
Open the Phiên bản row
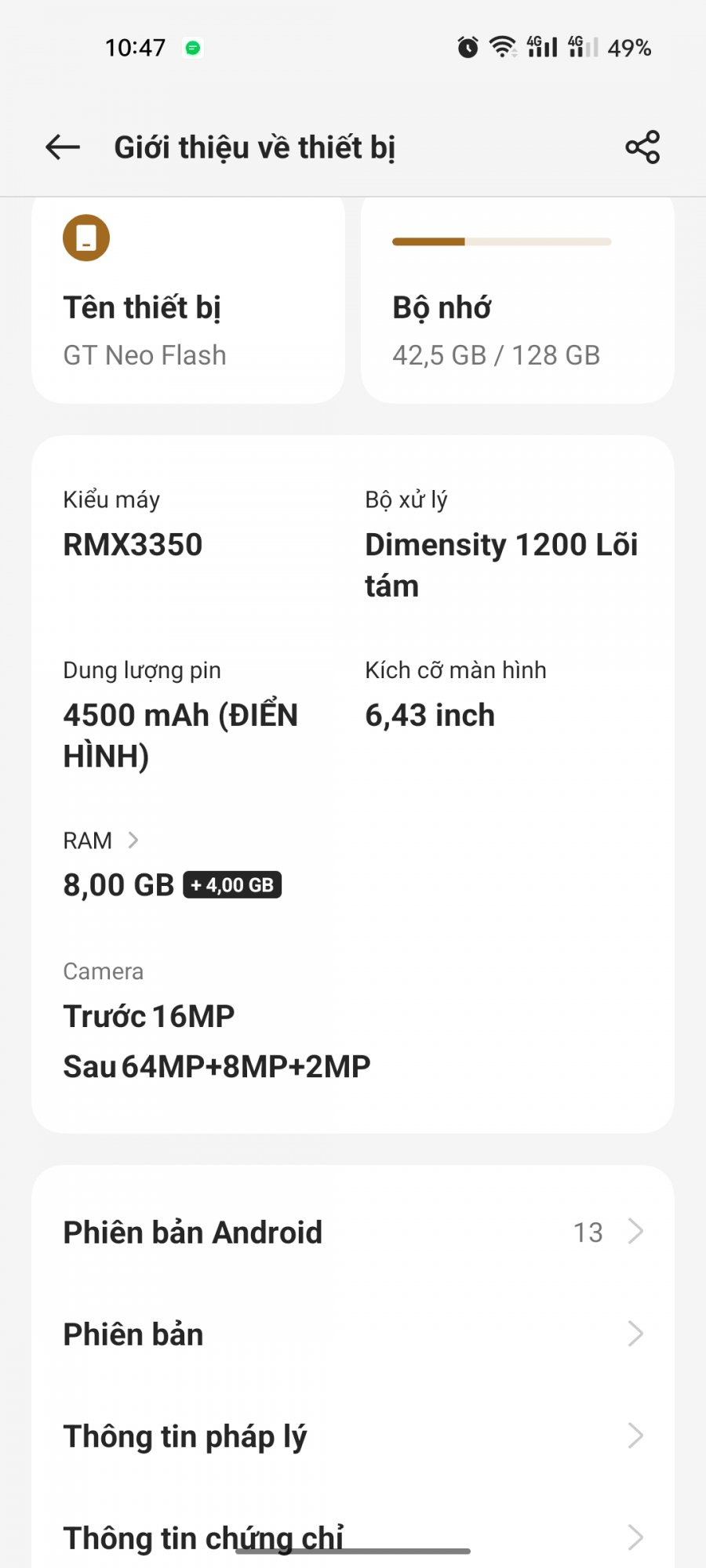(x=353, y=1334)
